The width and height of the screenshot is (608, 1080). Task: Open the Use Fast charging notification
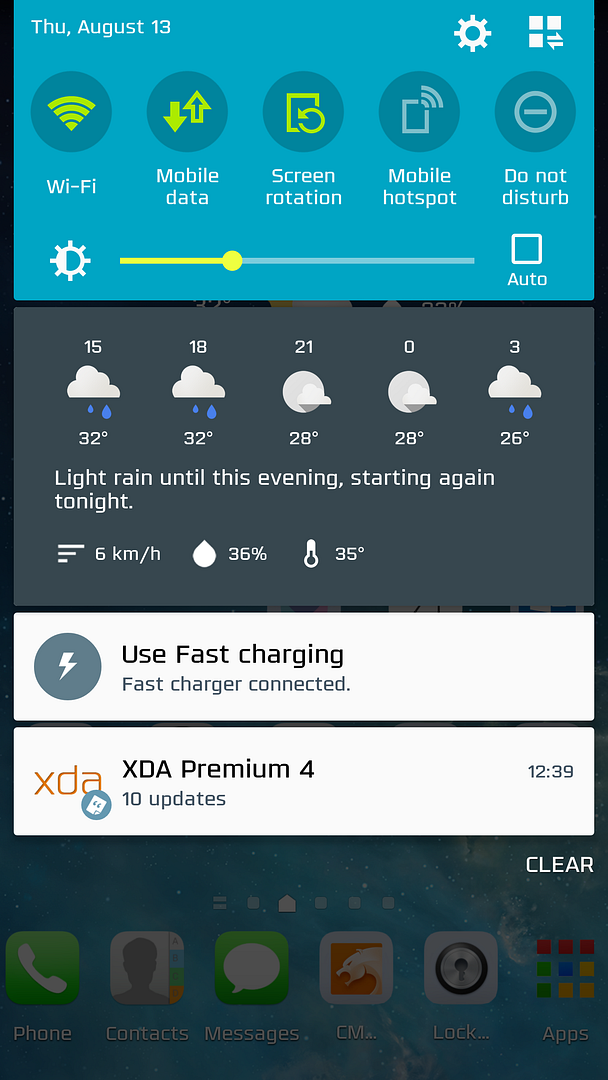[x=304, y=667]
